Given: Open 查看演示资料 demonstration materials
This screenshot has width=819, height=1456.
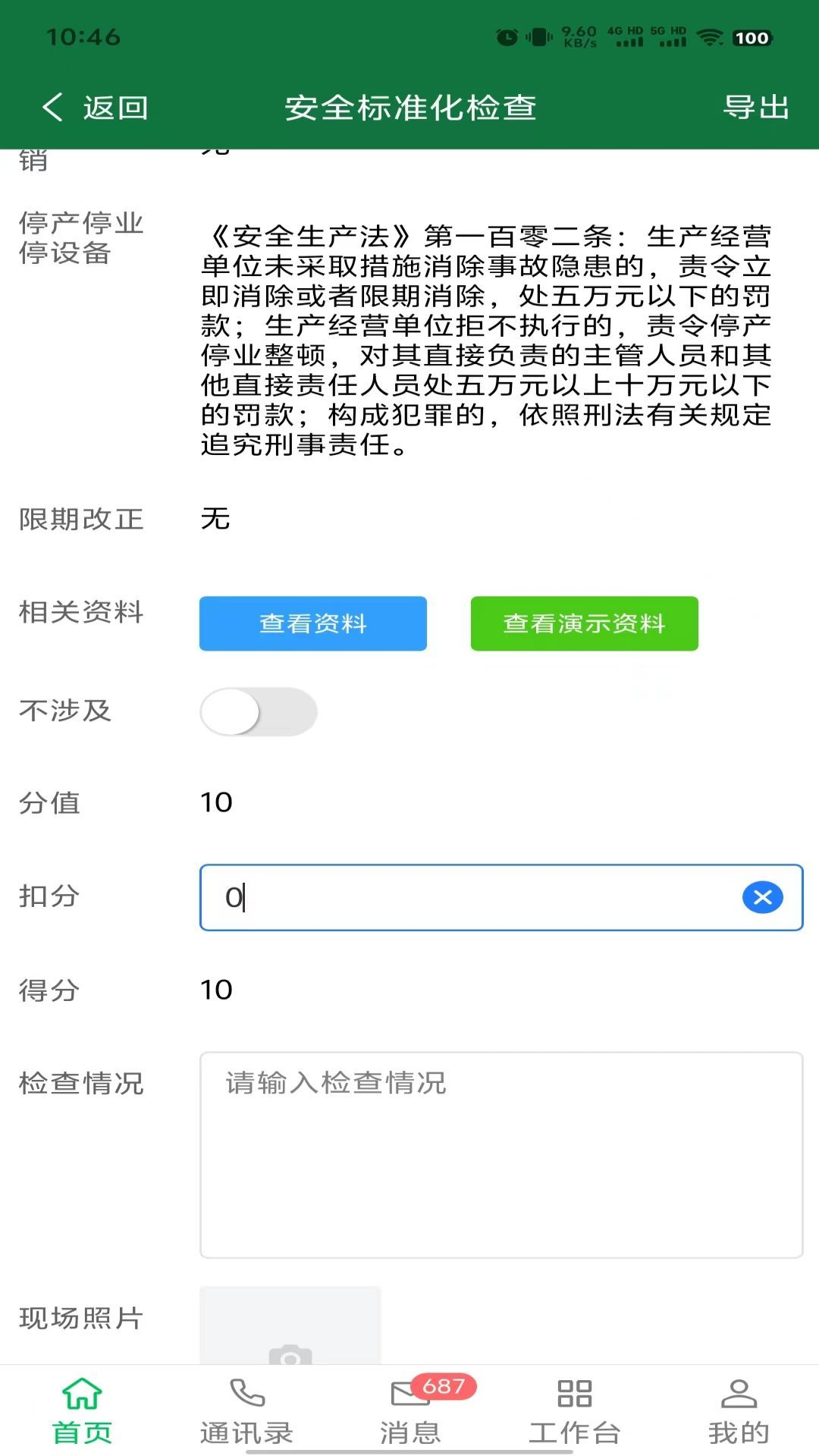Looking at the screenshot, I should pos(584,623).
